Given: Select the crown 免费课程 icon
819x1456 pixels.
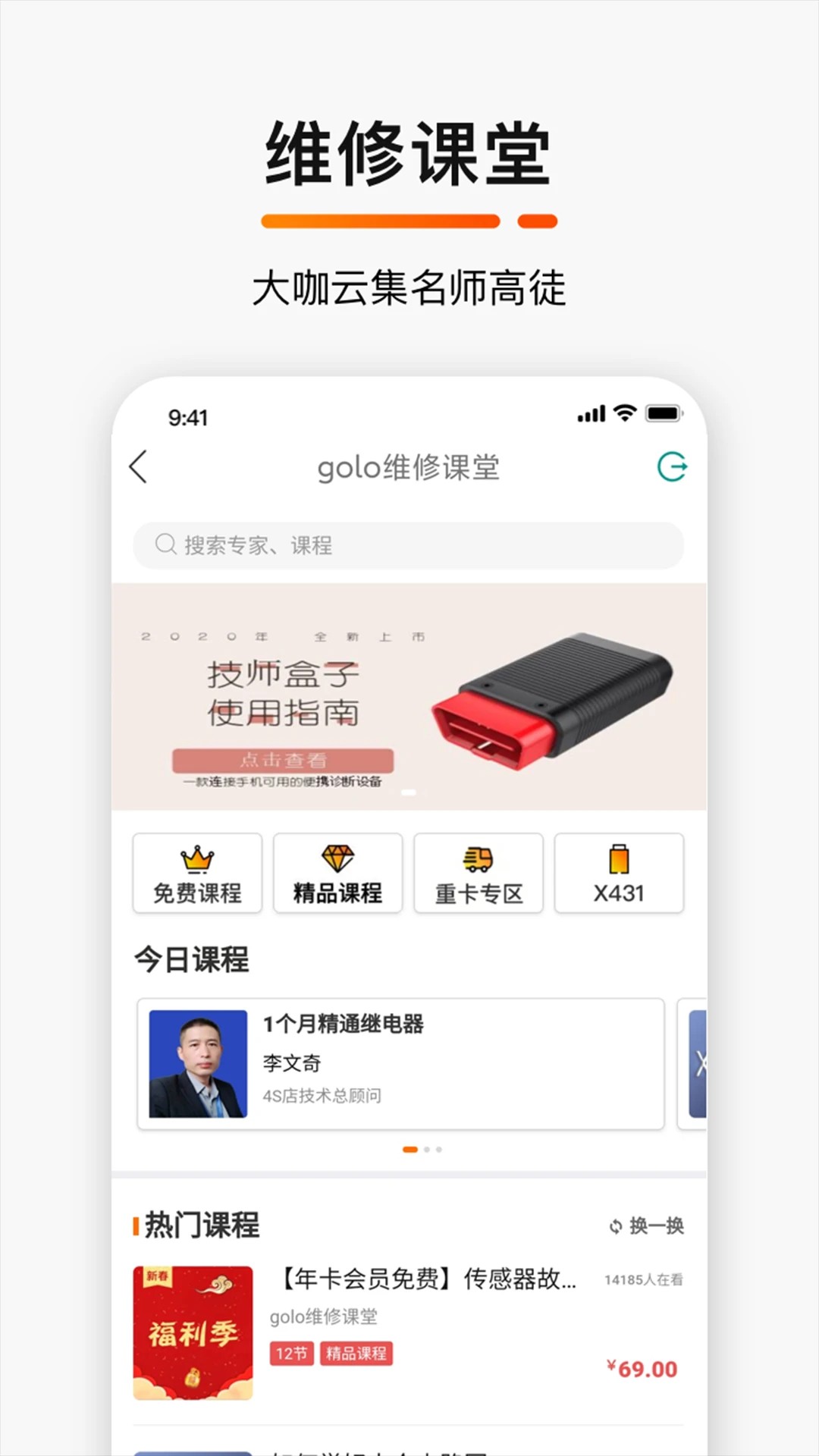Looking at the screenshot, I should click(196, 859).
